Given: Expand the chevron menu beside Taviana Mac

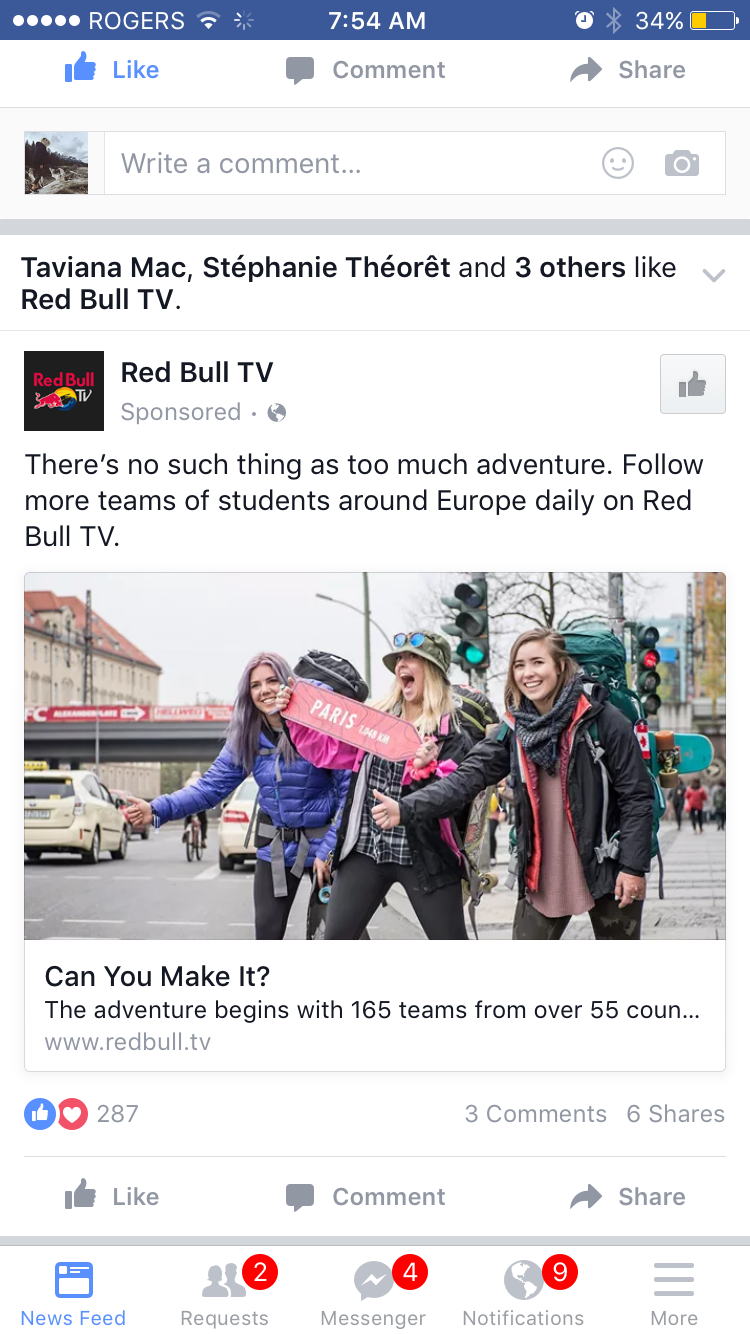Looking at the screenshot, I should point(713,275).
